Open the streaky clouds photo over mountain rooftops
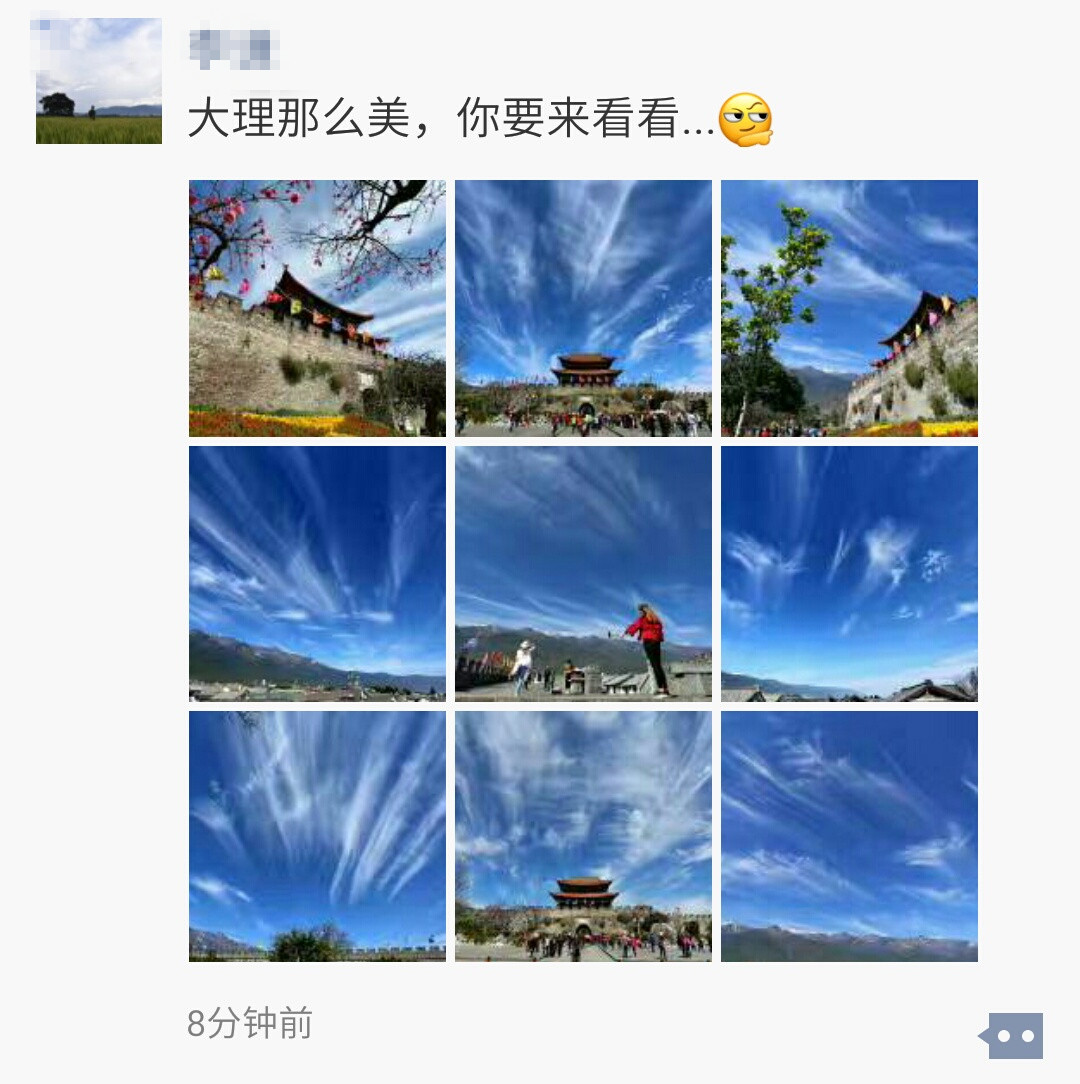This screenshot has height=1084, width=1080. tap(317, 573)
